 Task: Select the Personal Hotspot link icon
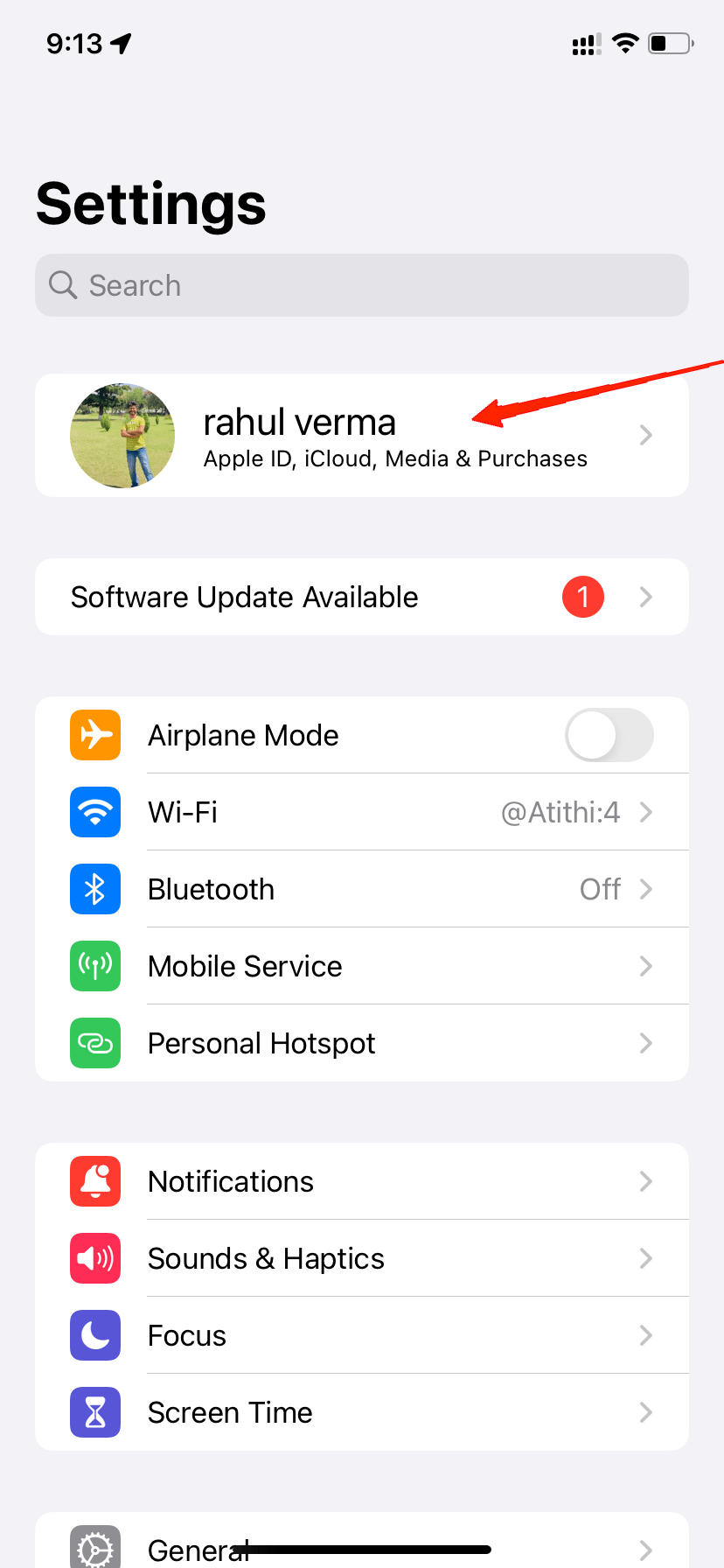[x=94, y=1043]
